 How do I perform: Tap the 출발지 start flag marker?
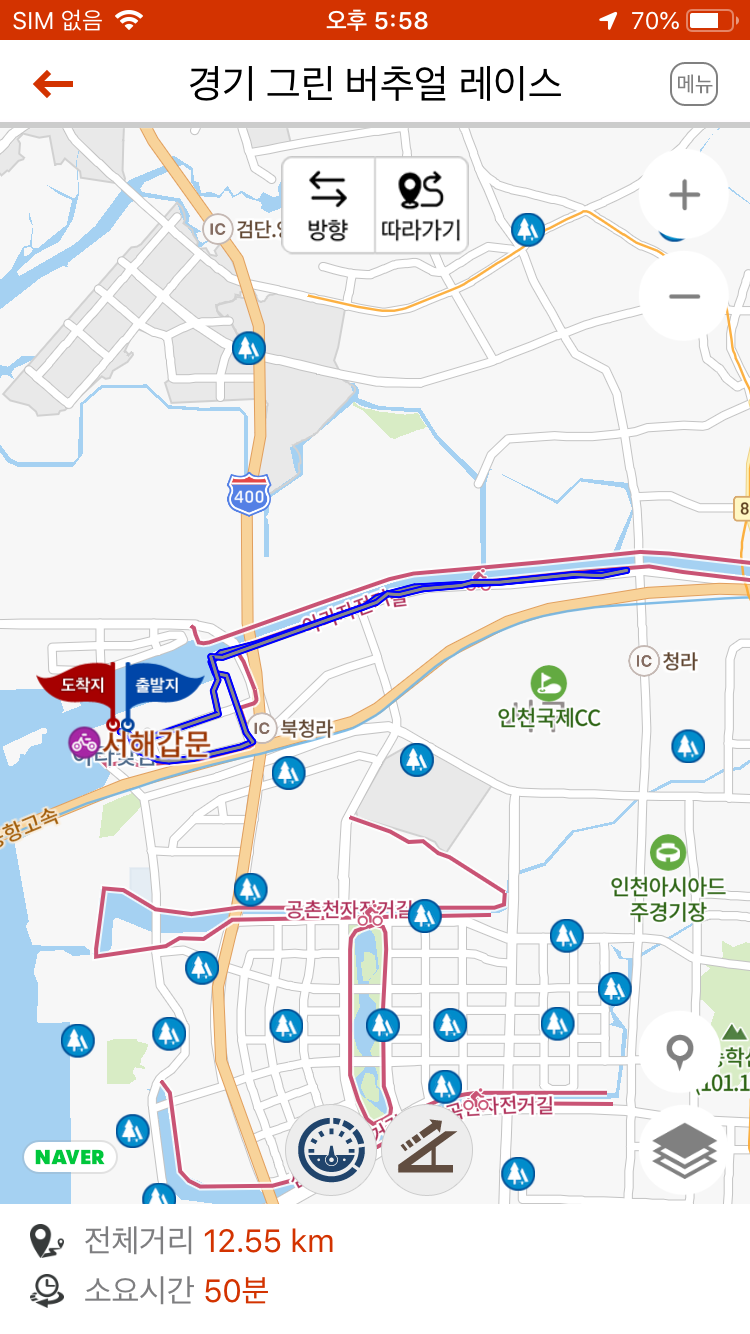coord(160,686)
